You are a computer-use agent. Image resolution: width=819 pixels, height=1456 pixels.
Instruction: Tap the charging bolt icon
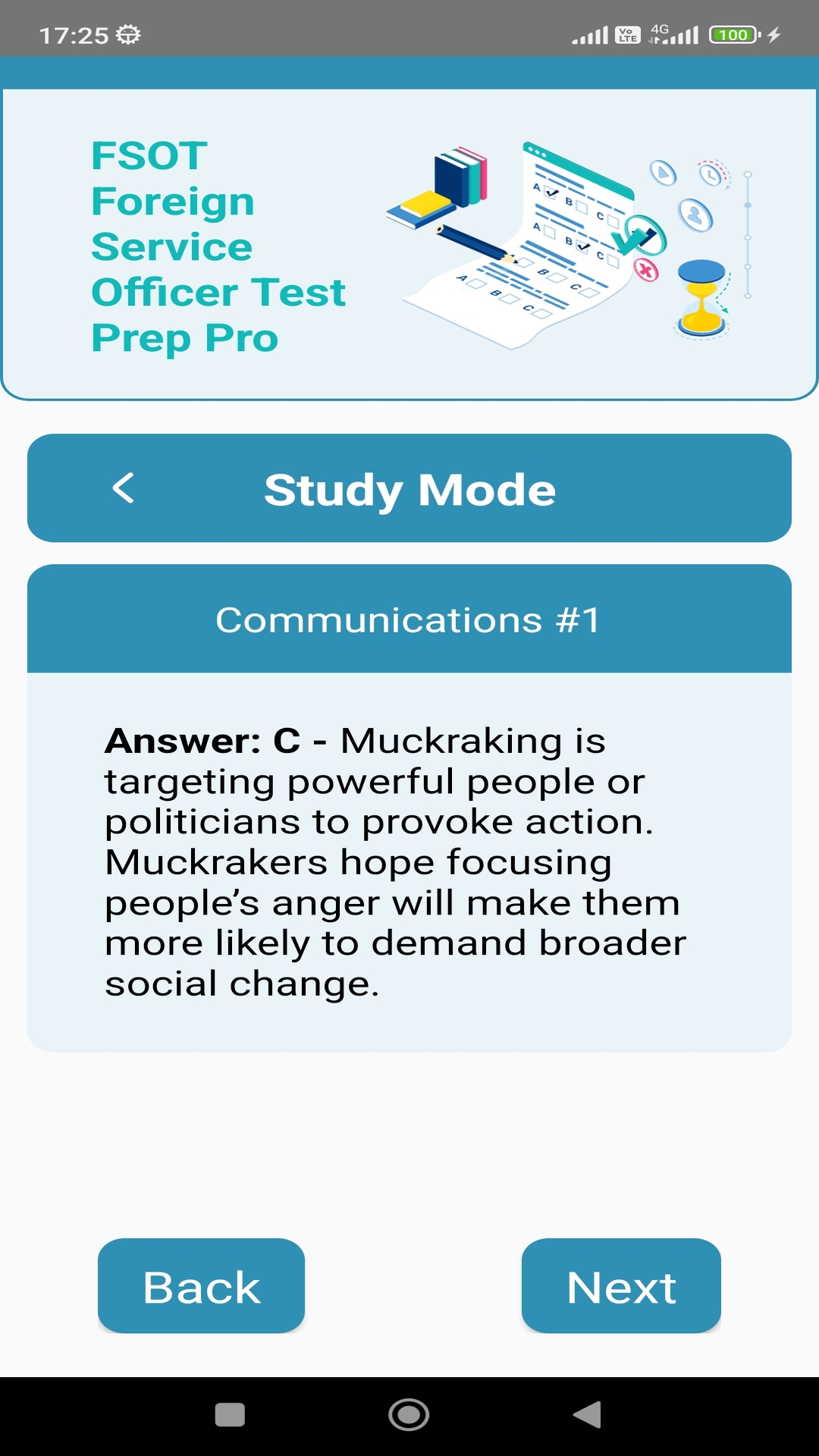click(x=772, y=33)
